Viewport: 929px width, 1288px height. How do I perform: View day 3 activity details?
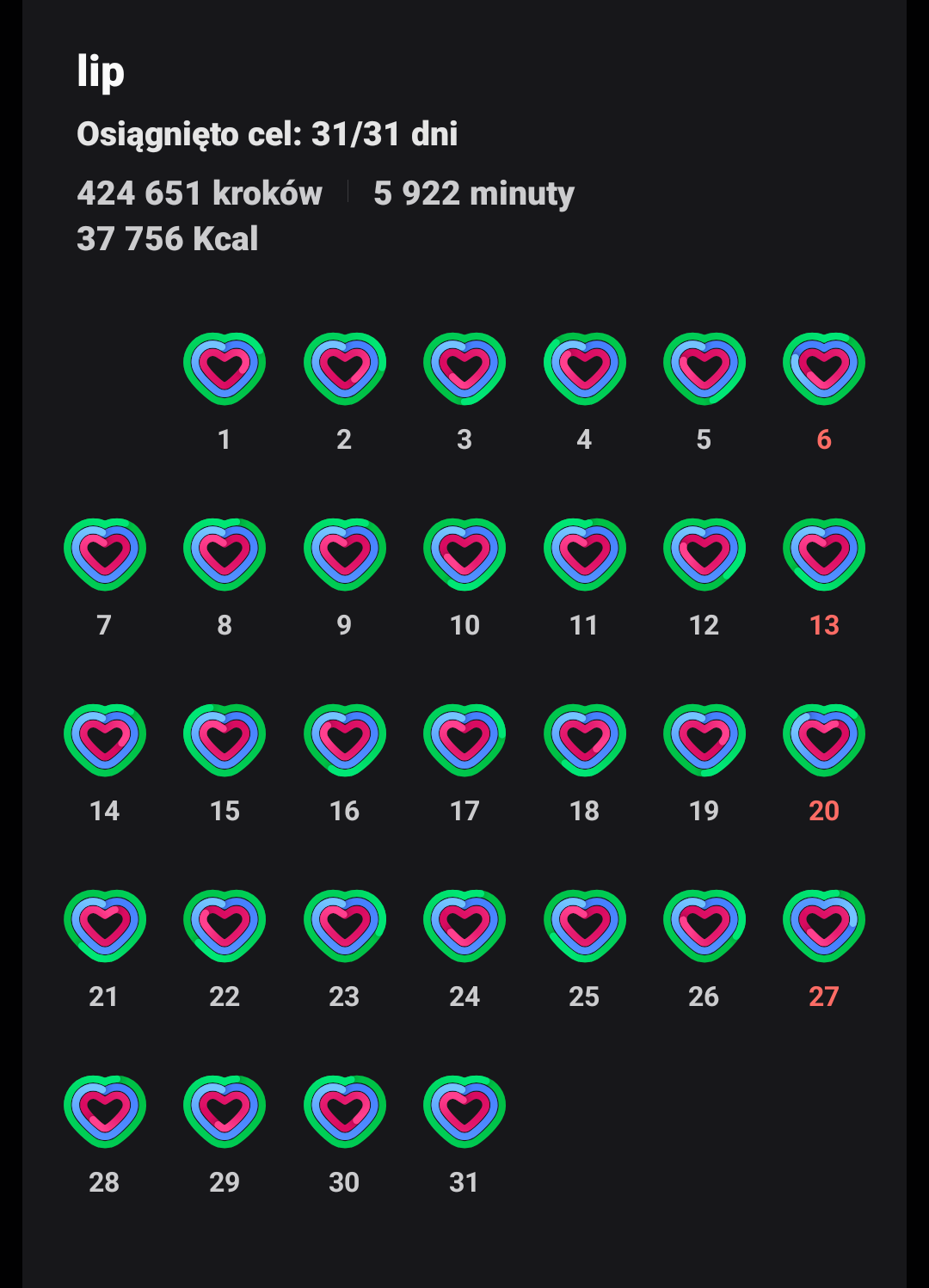(464, 369)
